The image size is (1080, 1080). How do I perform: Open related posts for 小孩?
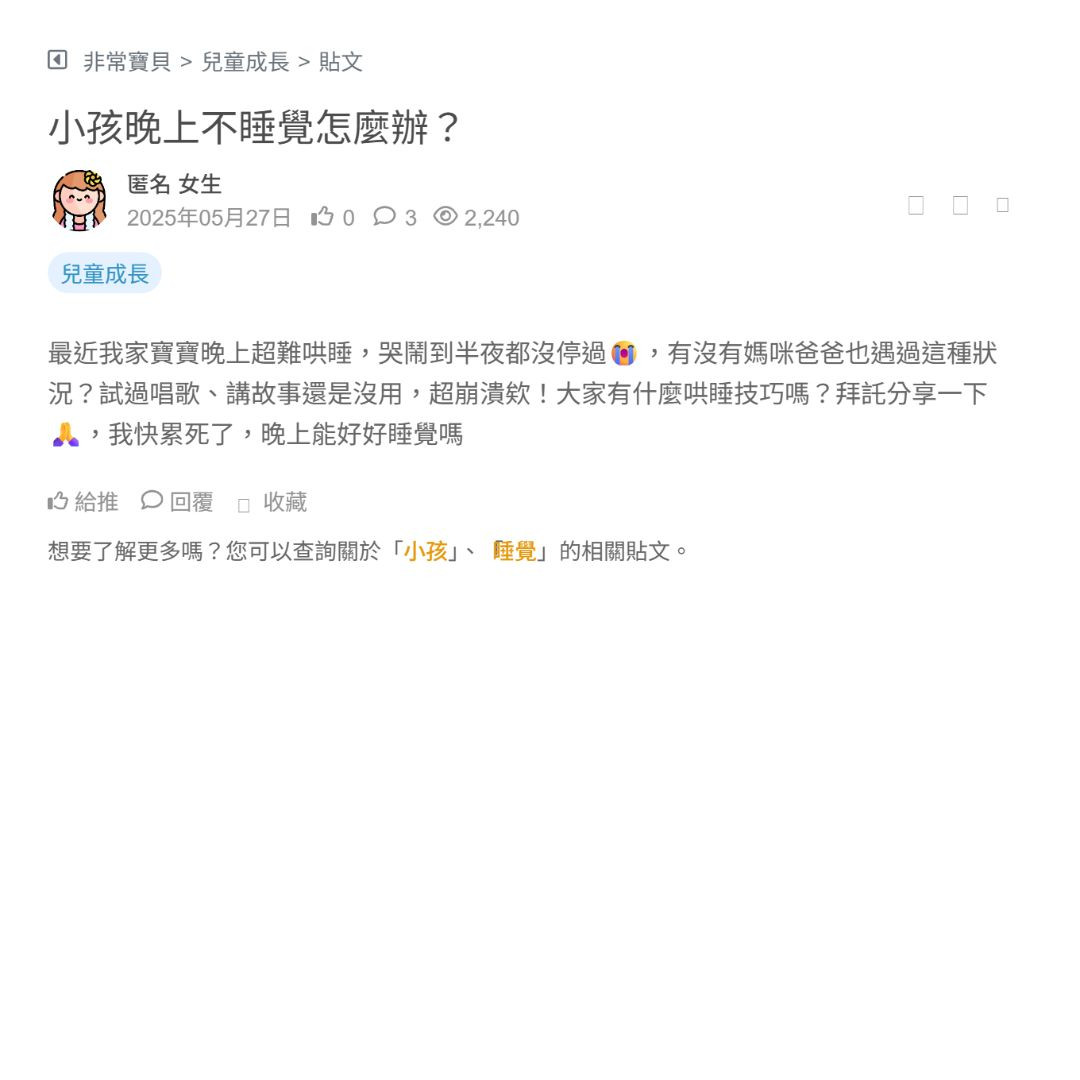click(x=425, y=551)
